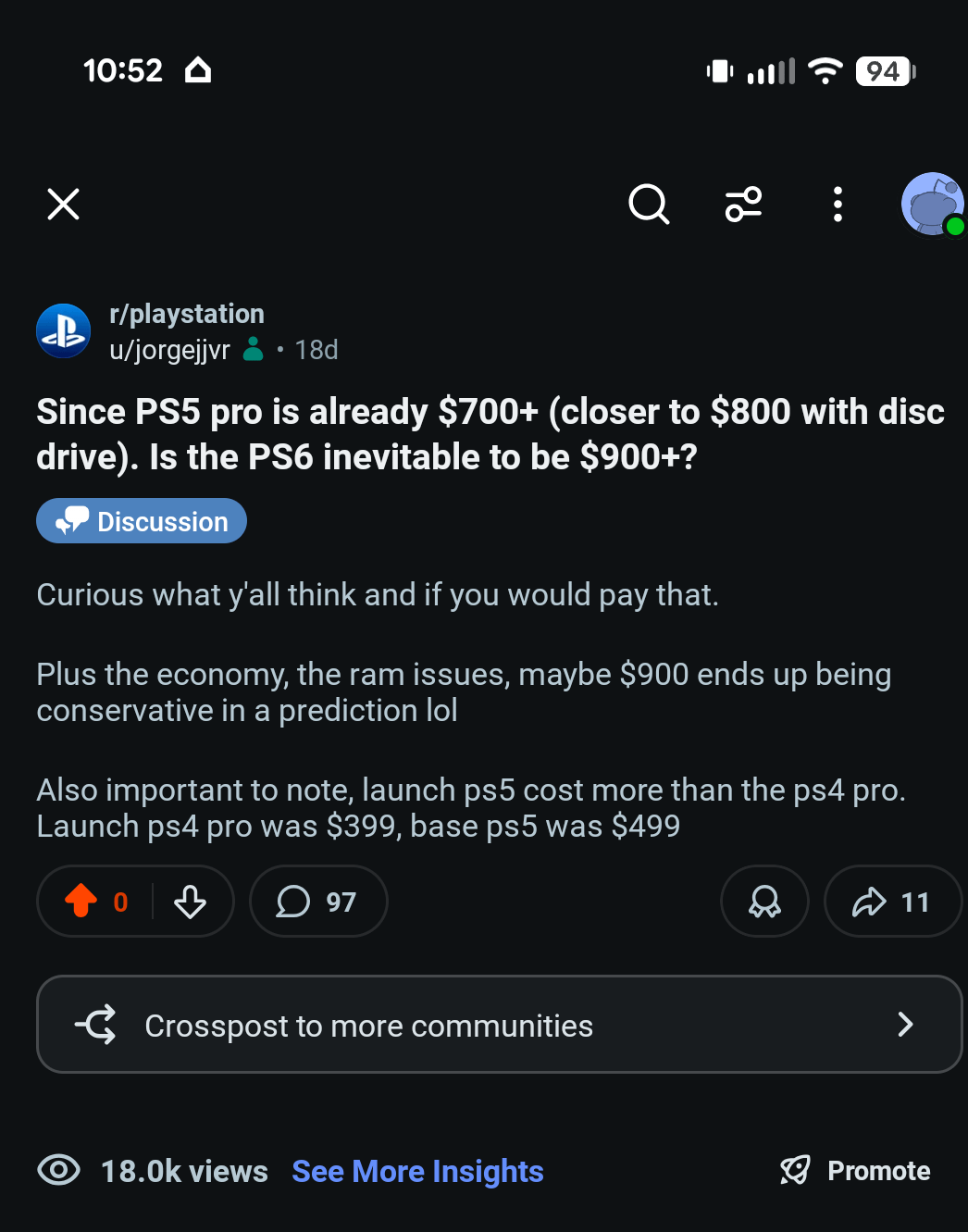View u/jorgejjvr's profile
Image resolution: width=968 pixels, height=1232 pixels.
click(x=169, y=350)
